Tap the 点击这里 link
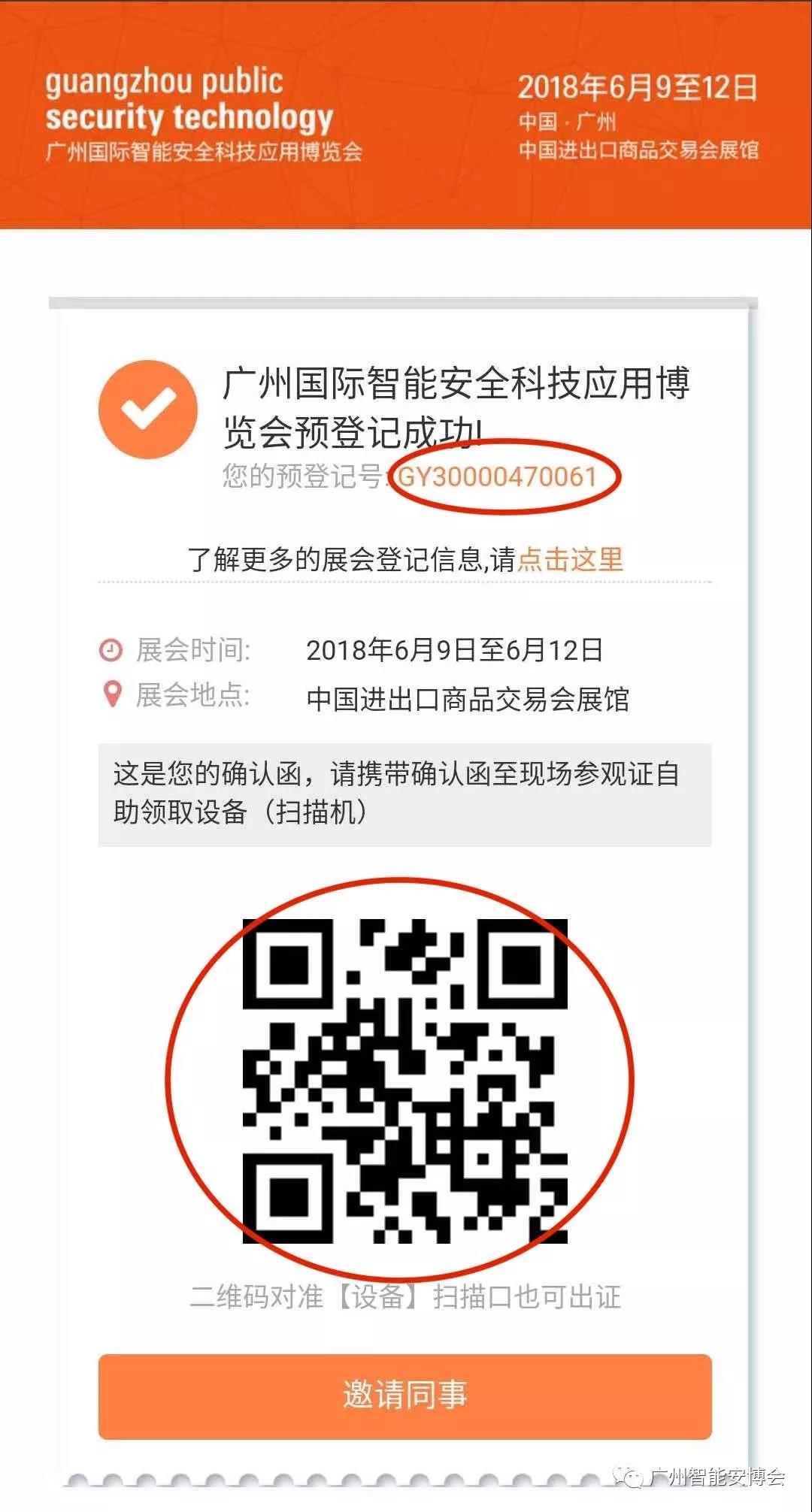 point(570,559)
